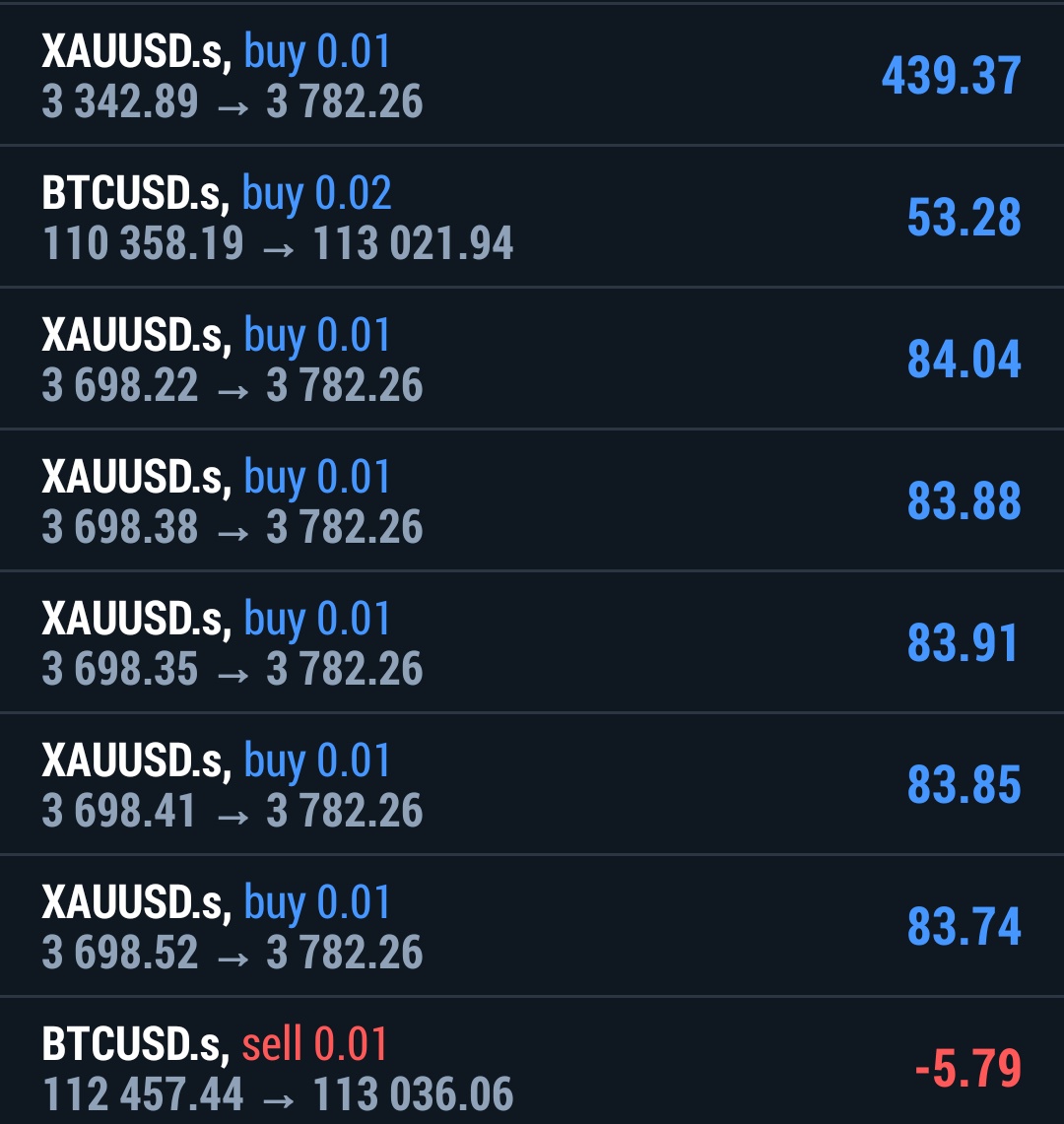
Task: Expand the XAUUSD.s position opened at 3 342.89
Action: (x=532, y=76)
